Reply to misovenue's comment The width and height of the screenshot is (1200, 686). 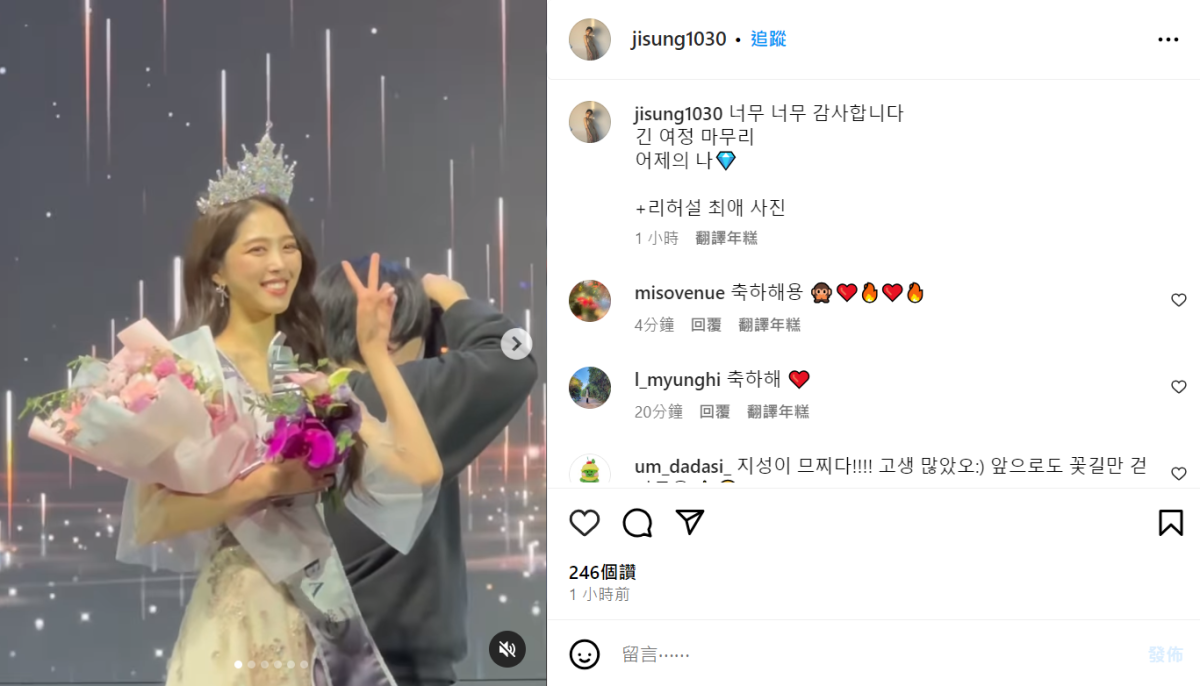[706, 325]
